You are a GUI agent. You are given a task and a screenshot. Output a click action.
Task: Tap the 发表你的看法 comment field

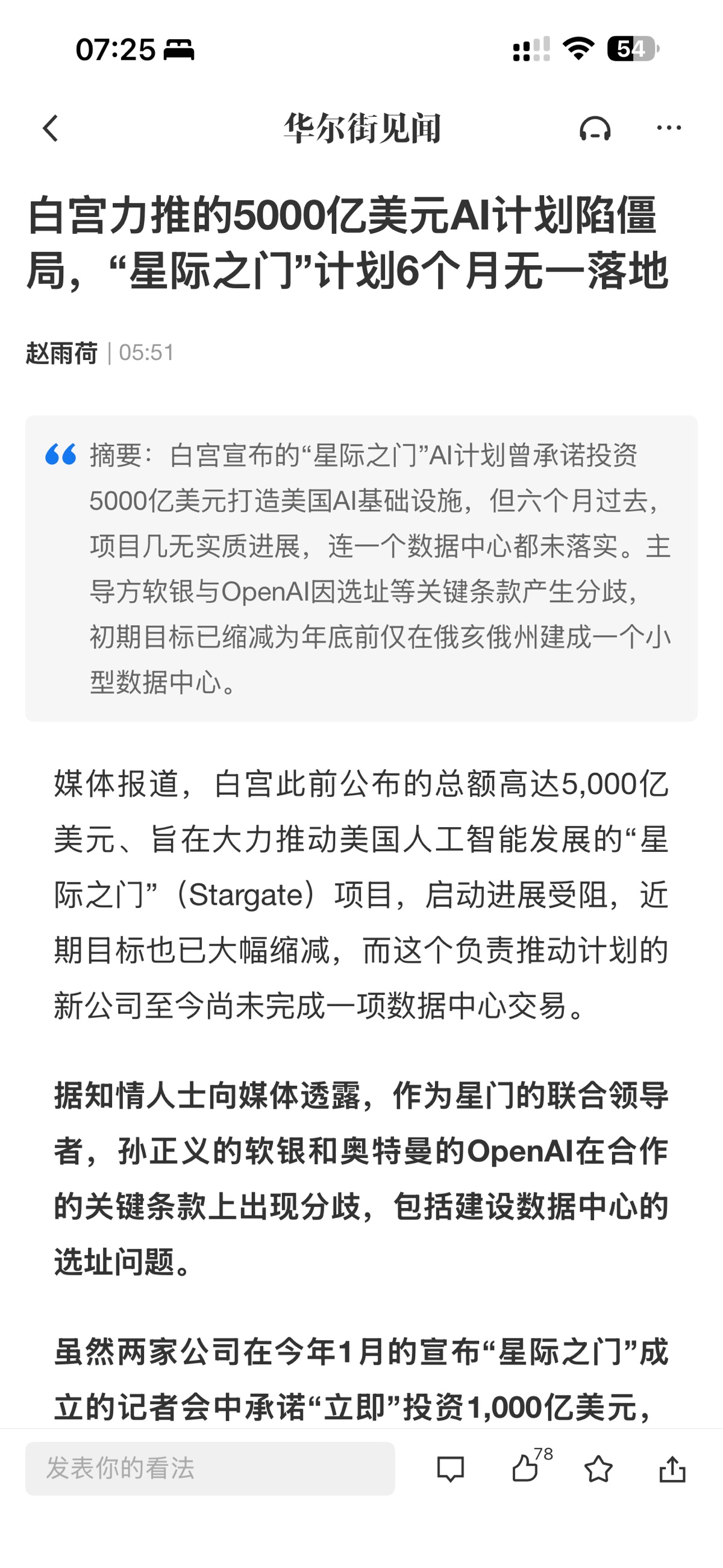pyautogui.click(x=210, y=1468)
